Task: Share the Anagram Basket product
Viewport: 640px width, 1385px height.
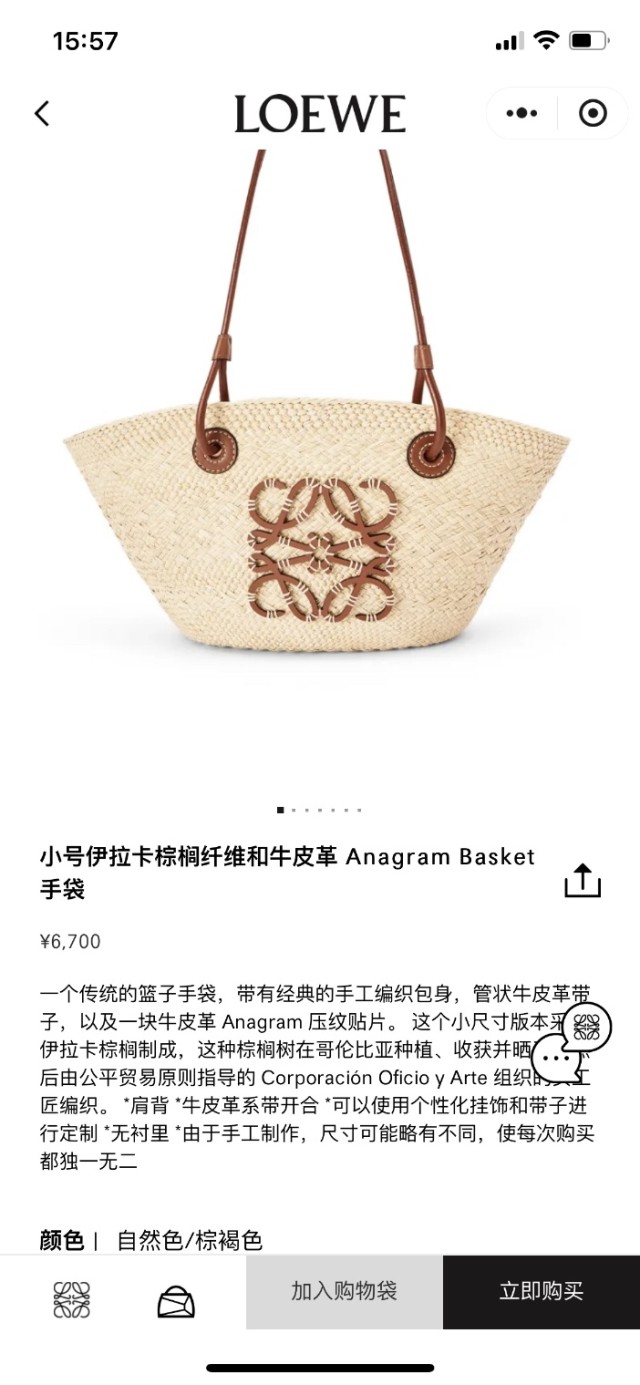Action: [582, 880]
